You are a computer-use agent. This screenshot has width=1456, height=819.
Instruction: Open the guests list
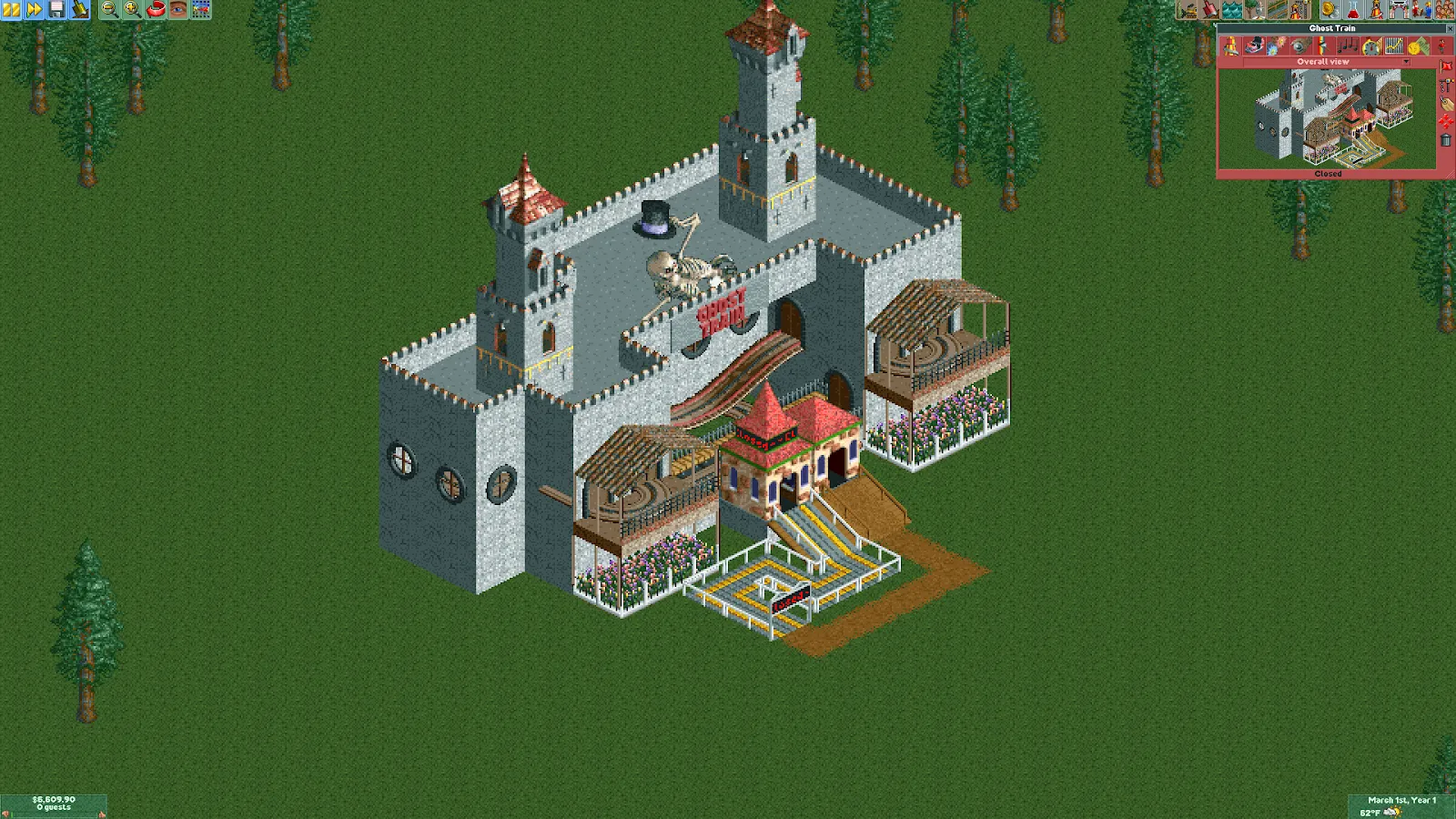(x=1444, y=9)
